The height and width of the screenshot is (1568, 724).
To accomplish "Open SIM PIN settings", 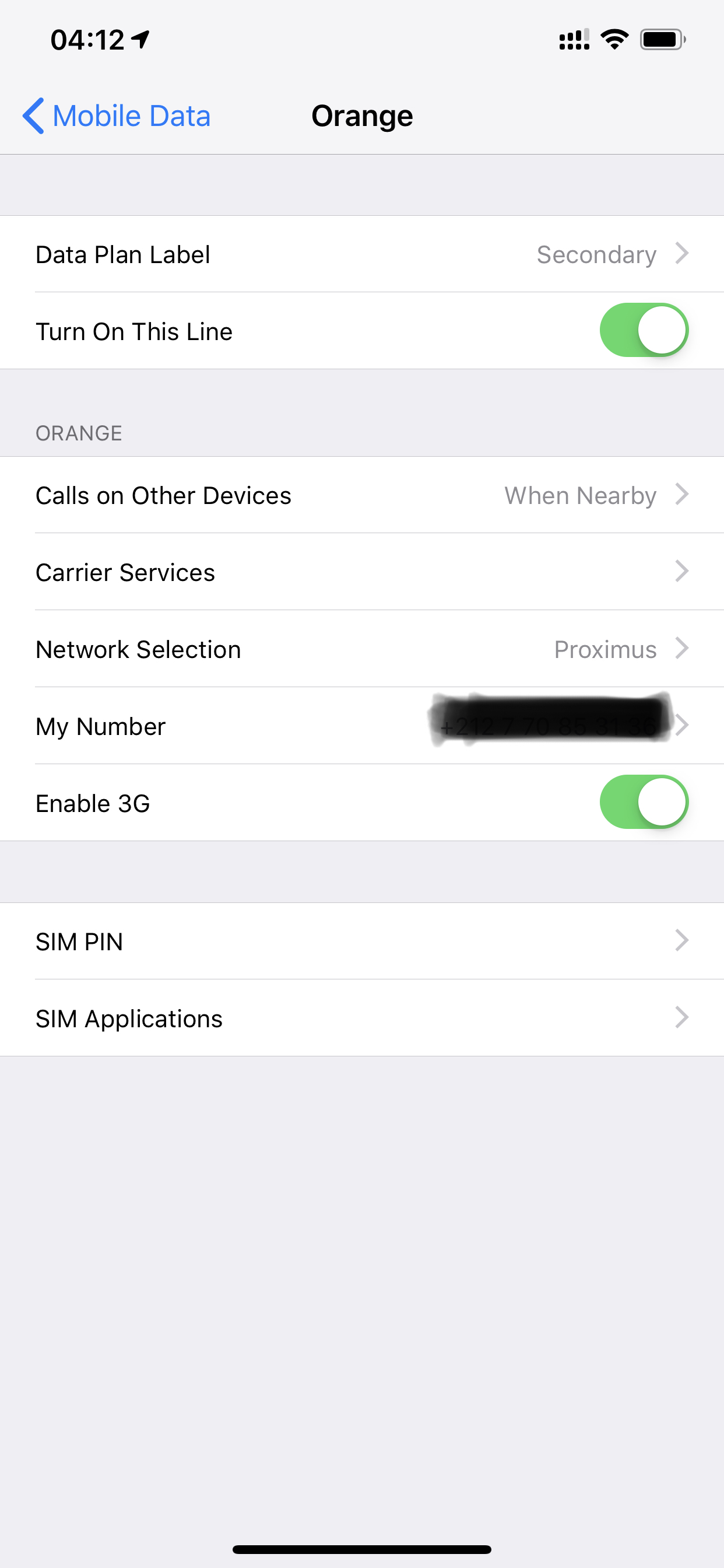I will click(361, 942).
